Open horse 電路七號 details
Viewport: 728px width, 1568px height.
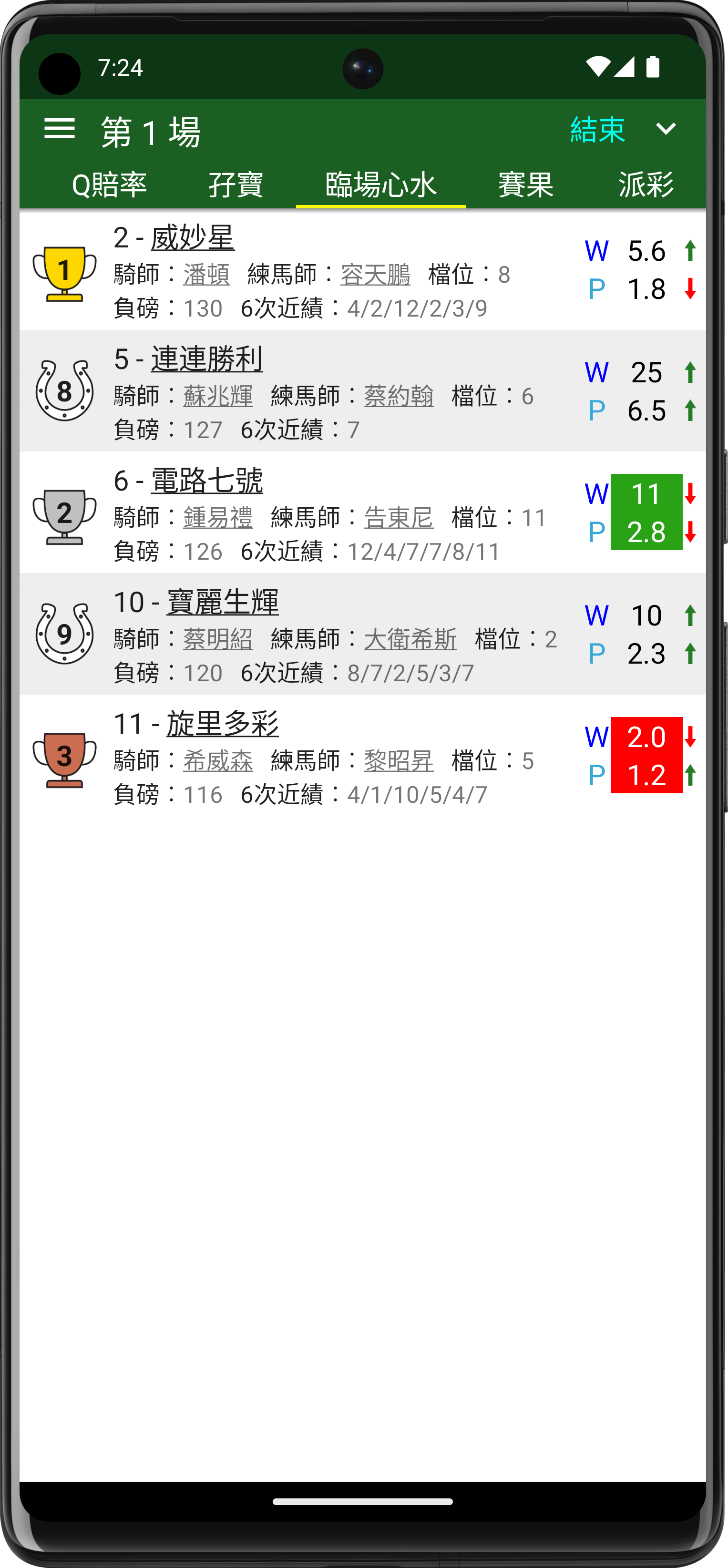click(207, 481)
